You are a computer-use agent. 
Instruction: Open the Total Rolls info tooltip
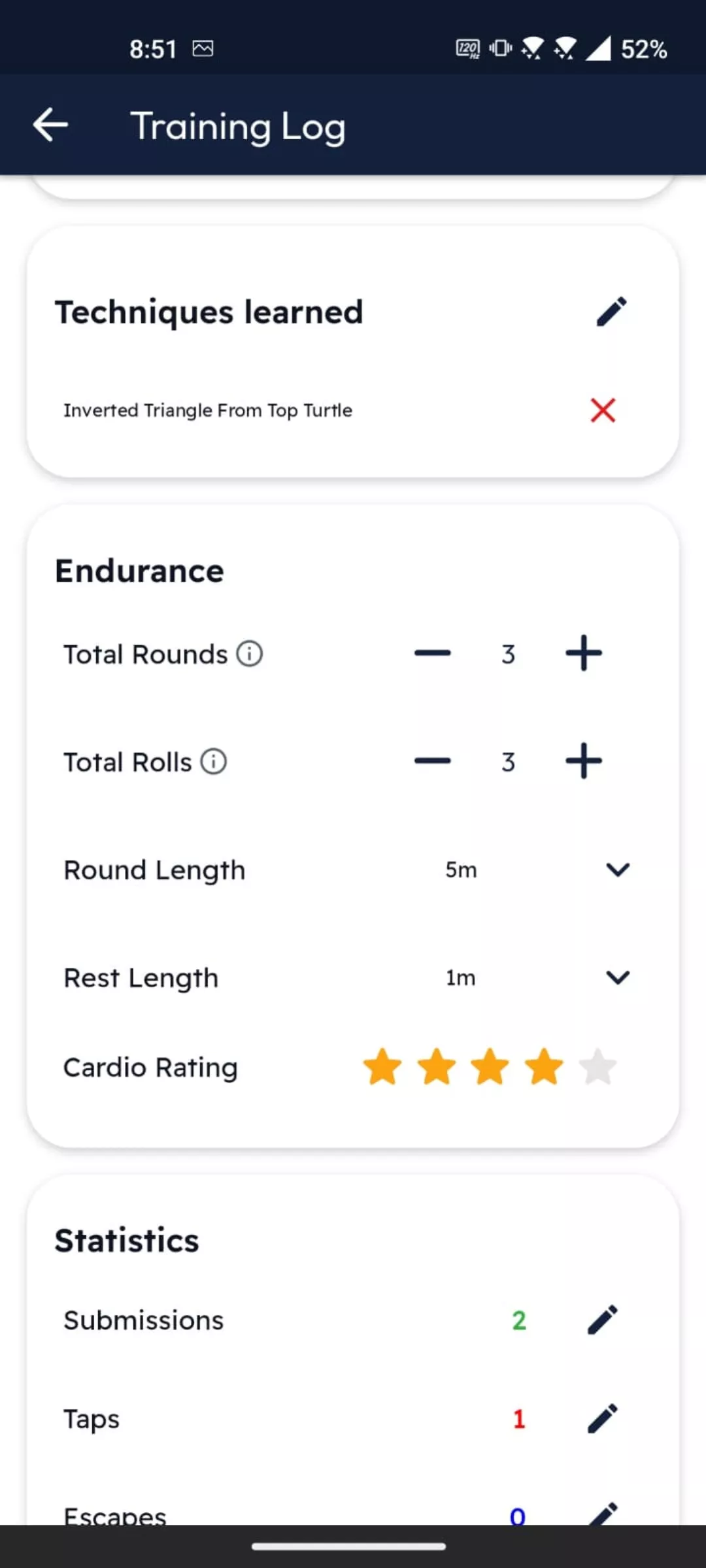tap(213, 761)
